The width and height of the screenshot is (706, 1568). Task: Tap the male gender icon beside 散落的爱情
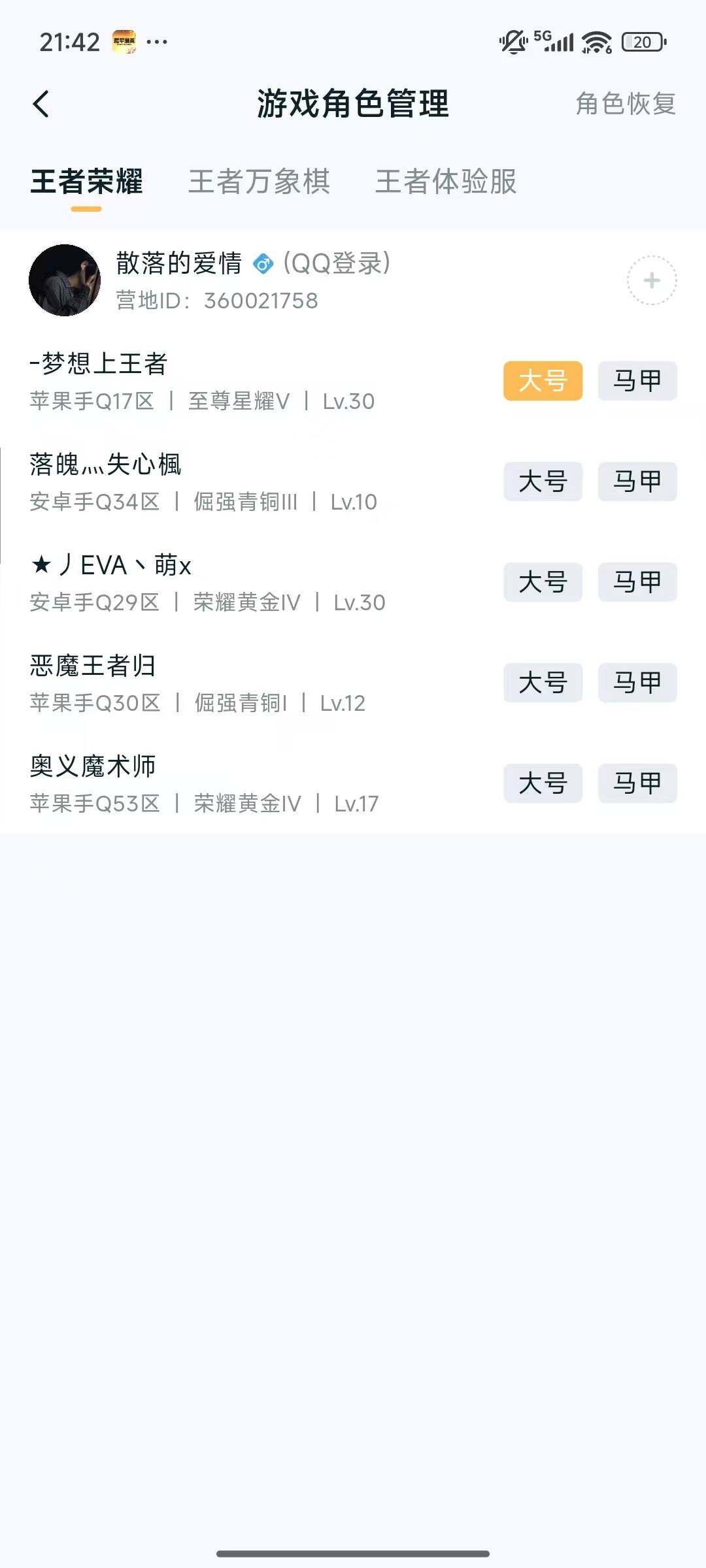(x=264, y=265)
